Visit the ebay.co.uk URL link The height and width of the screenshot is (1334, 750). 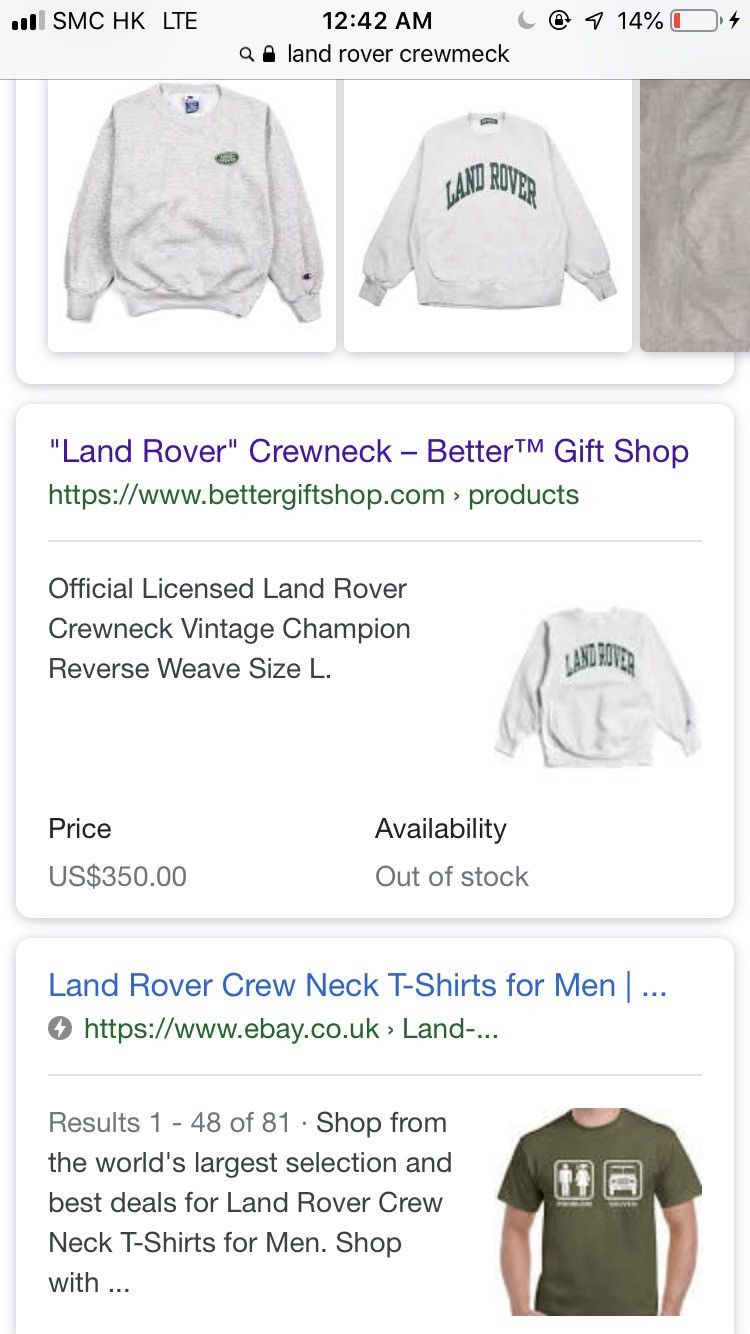point(290,1029)
